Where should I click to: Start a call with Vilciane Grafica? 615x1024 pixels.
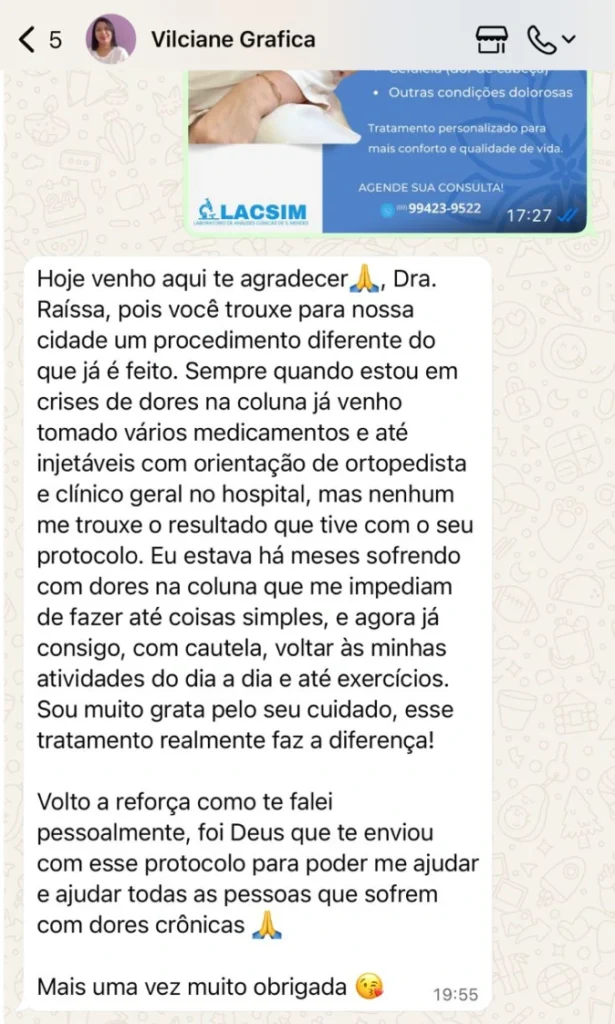(x=542, y=40)
